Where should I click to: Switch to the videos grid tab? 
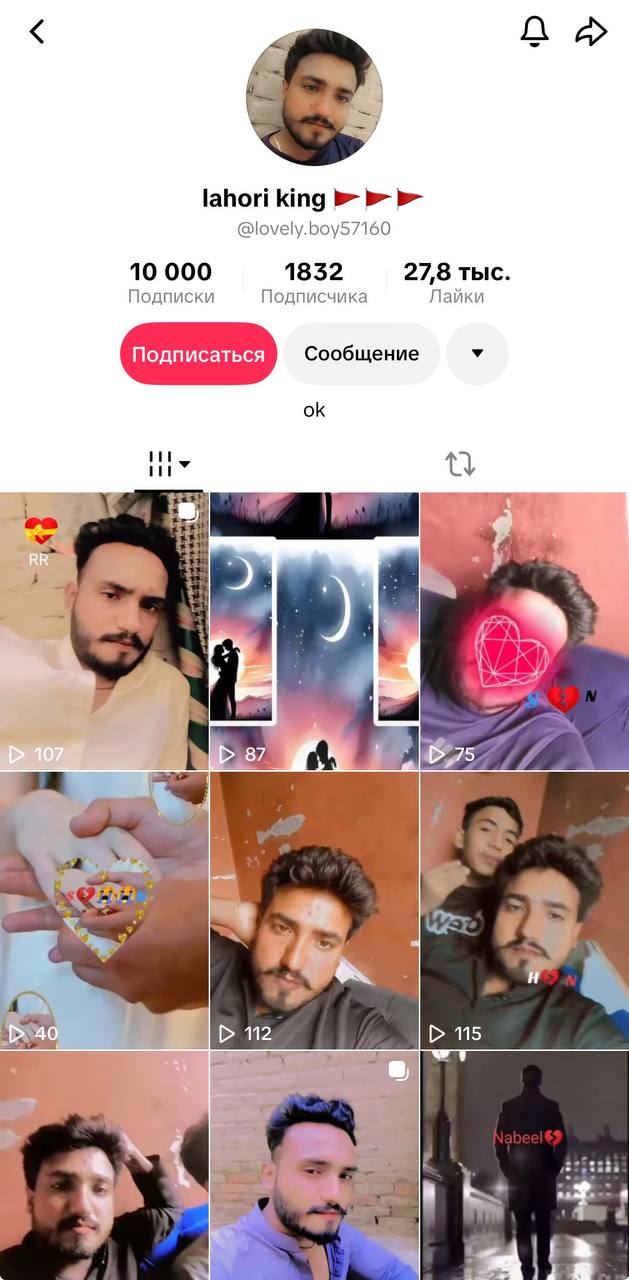click(x=169, y=464)
